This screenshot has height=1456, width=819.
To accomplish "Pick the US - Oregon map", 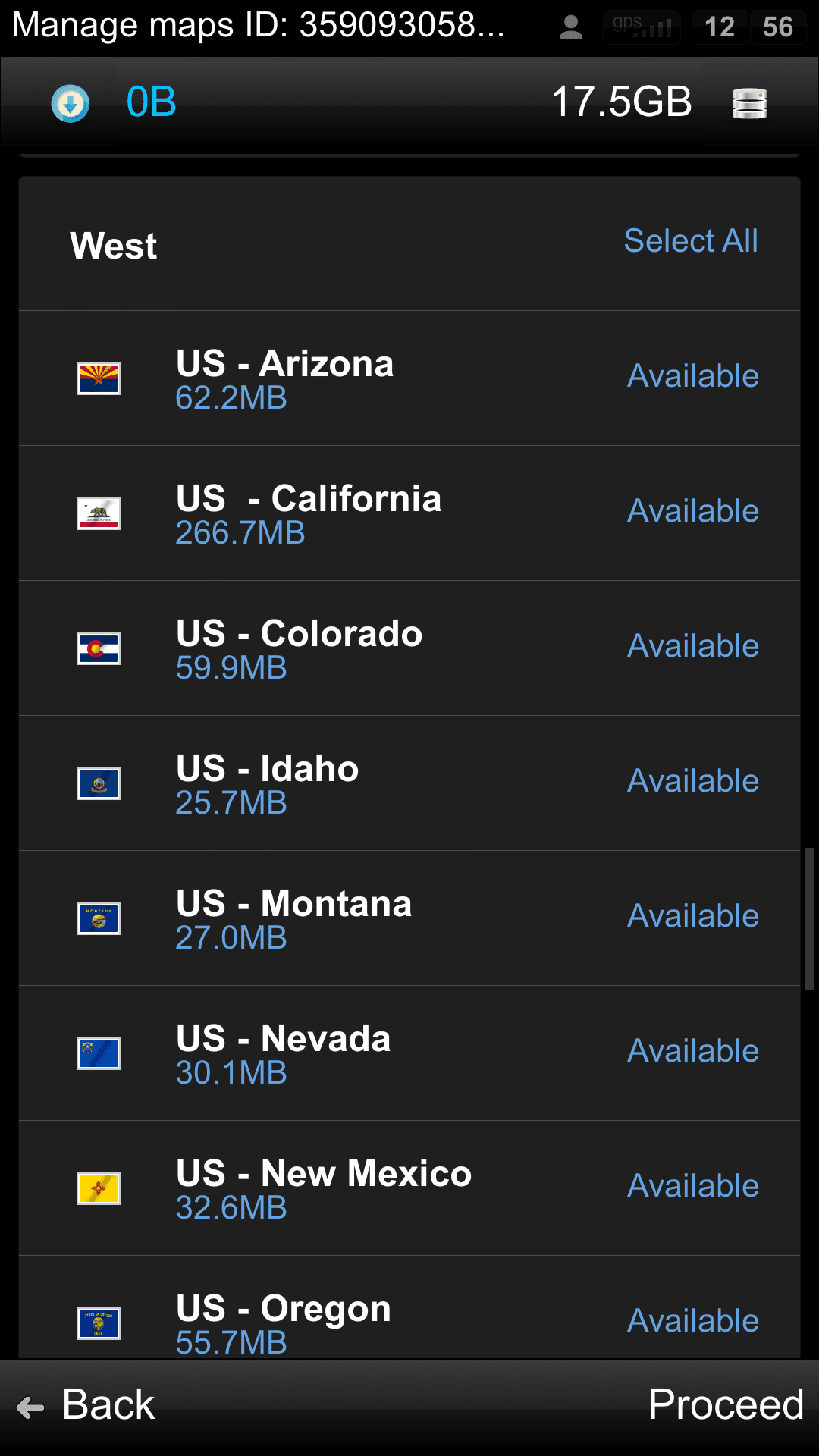I will pyautogui.click(x=409, y=1307).
